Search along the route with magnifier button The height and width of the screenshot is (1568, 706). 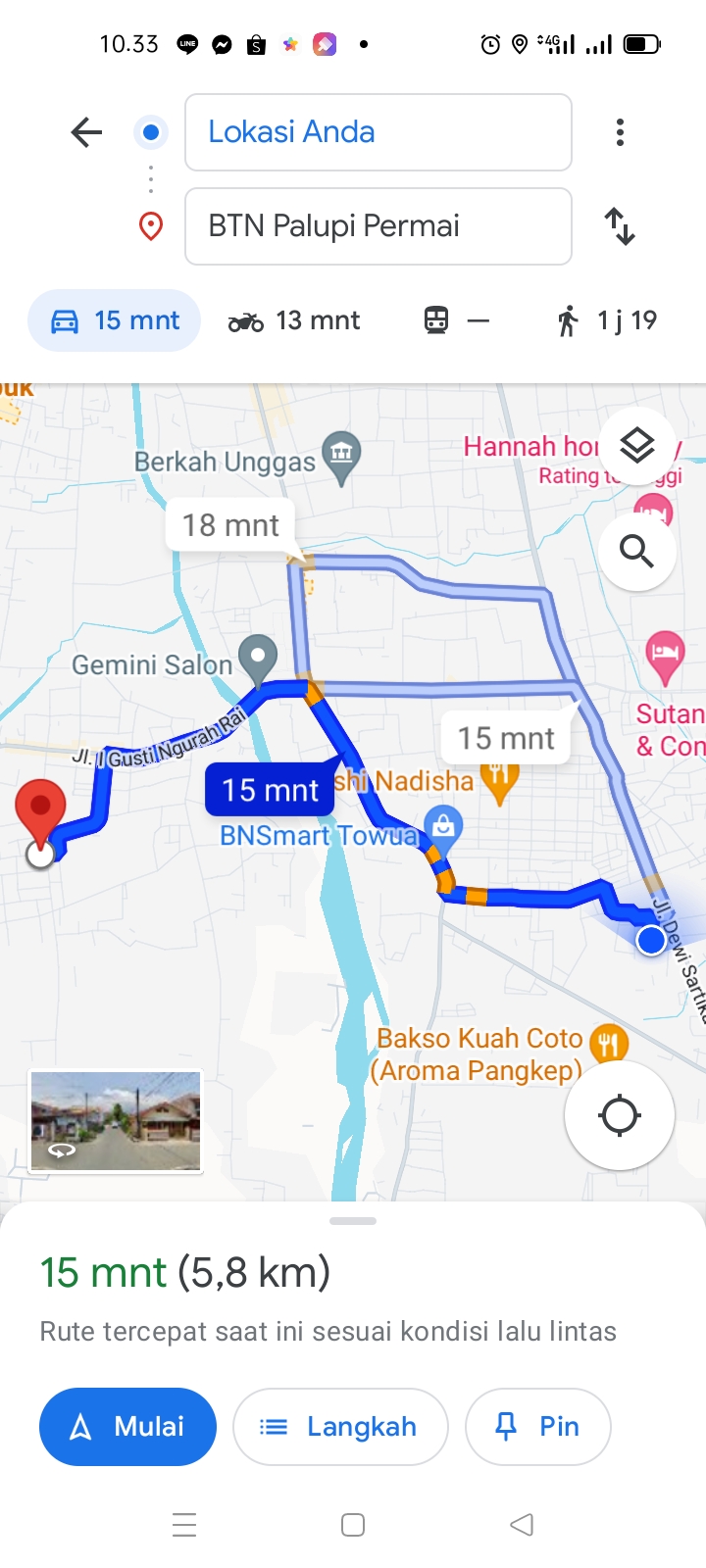637,552
